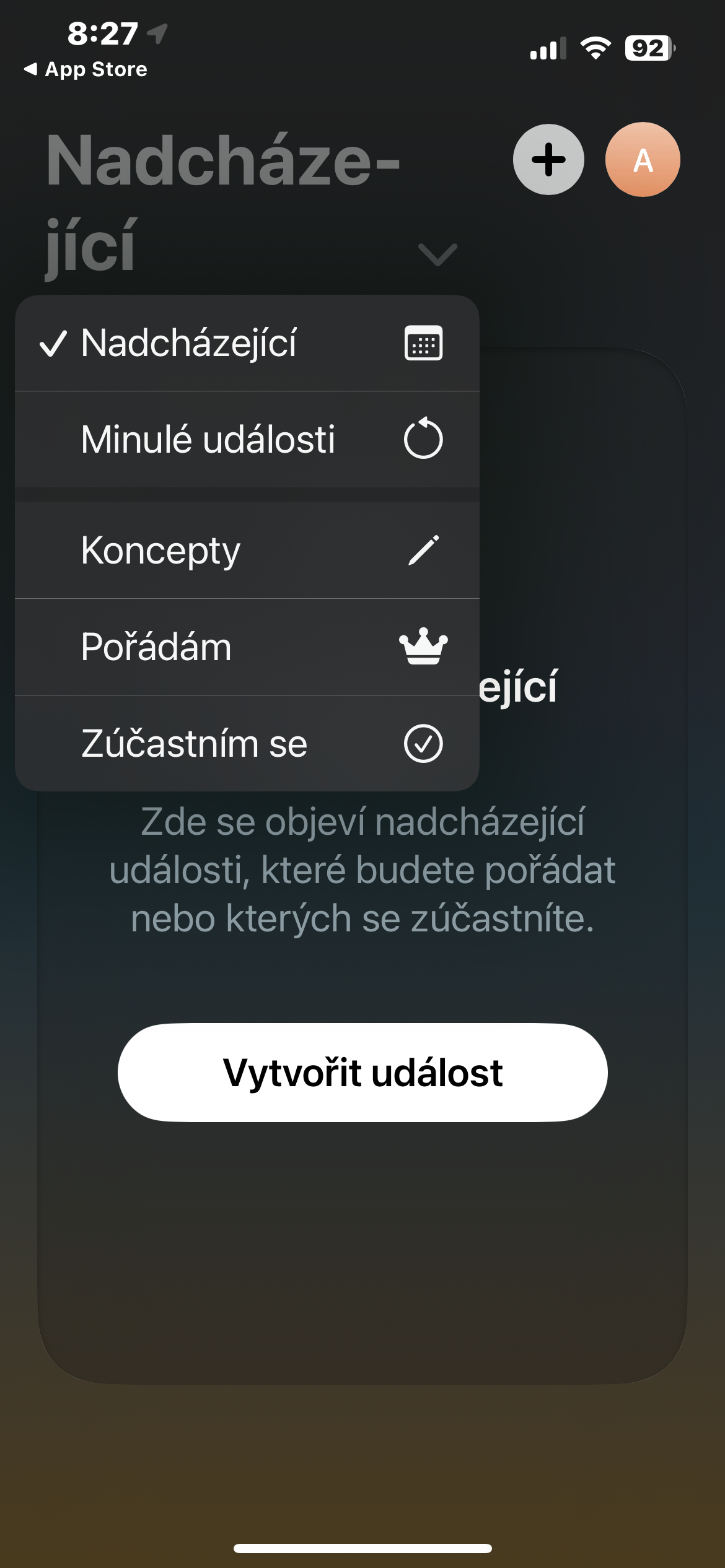Open the profile avatar A
Screen dimensions: 725x1568
(643, 160)
